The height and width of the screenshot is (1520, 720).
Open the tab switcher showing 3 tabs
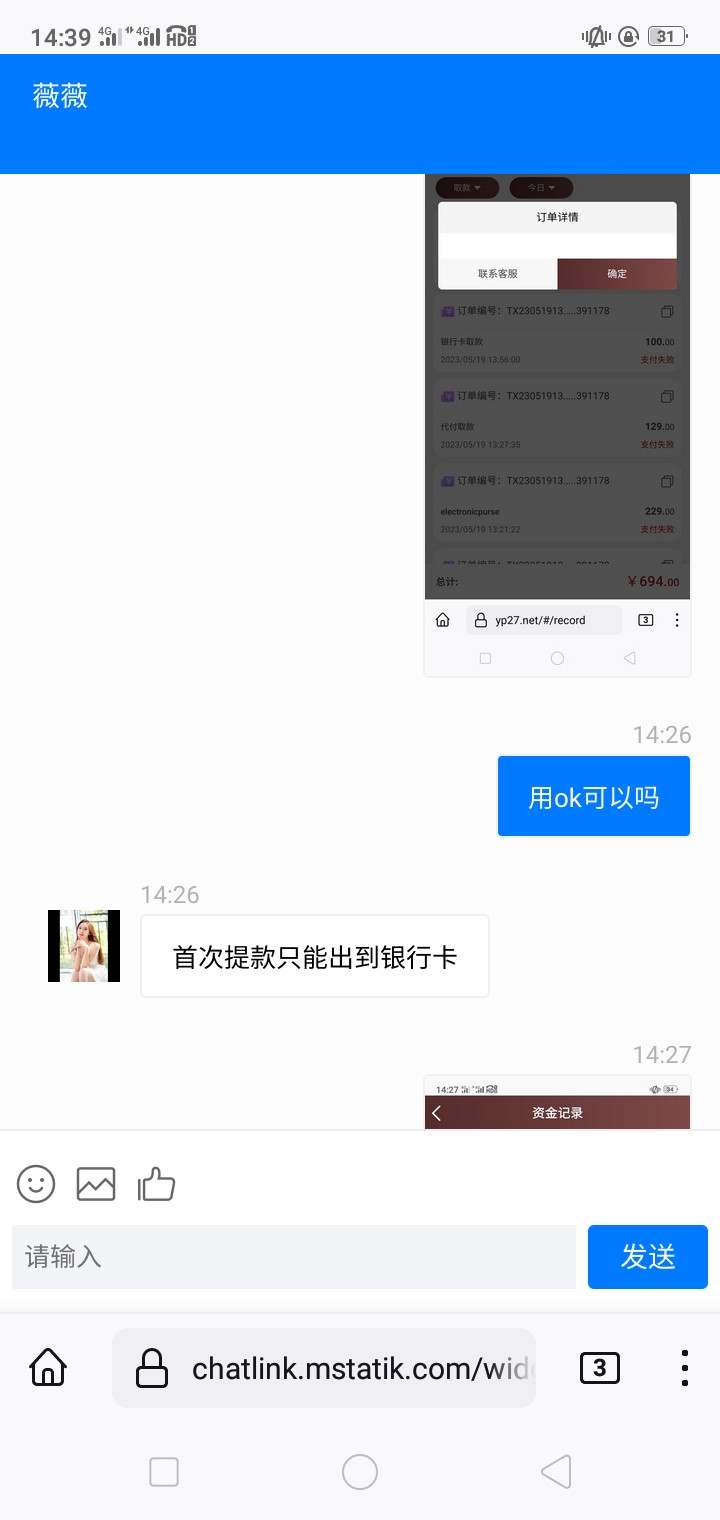600,1368
